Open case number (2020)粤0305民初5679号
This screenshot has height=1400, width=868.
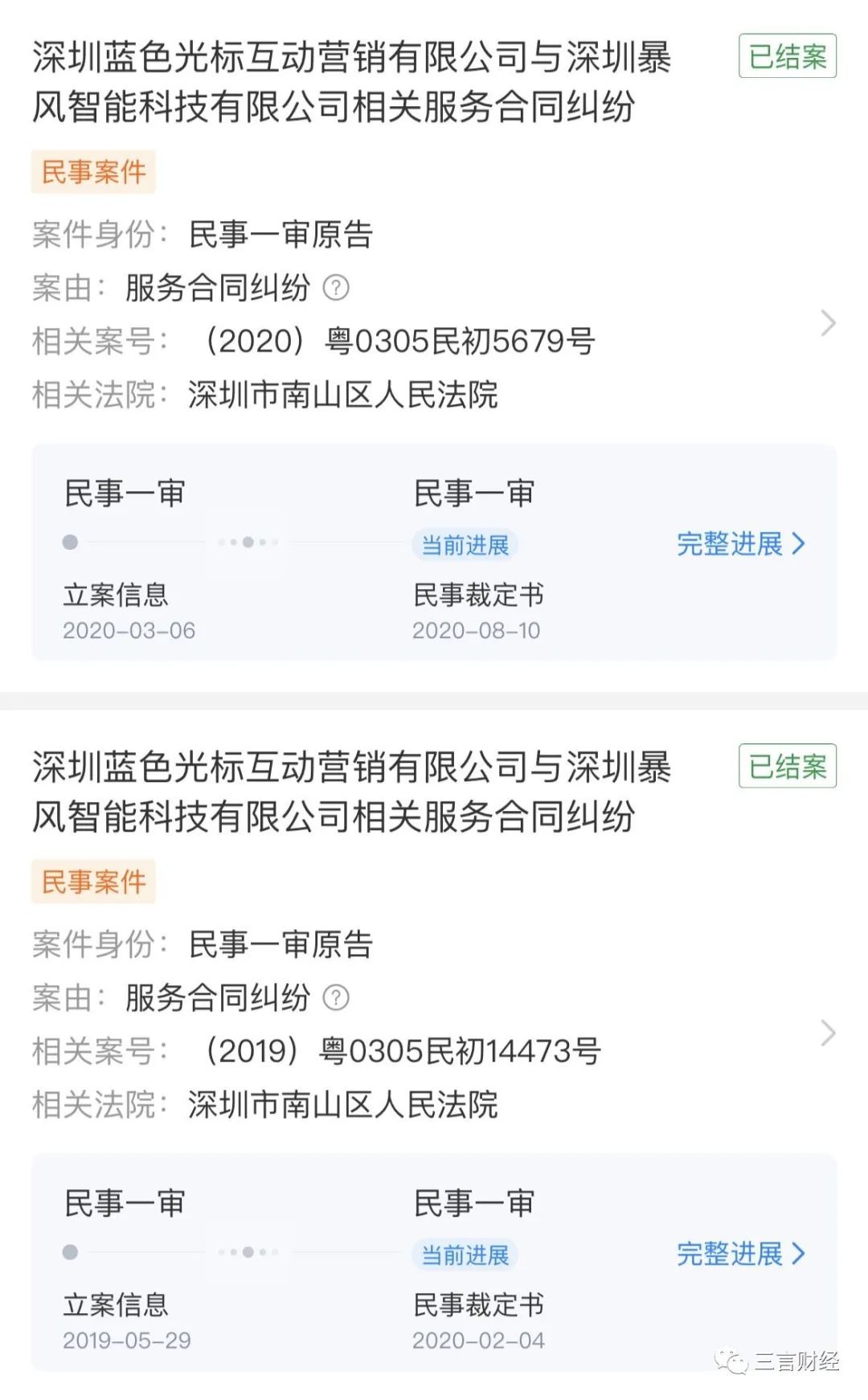tap(398, 341)
